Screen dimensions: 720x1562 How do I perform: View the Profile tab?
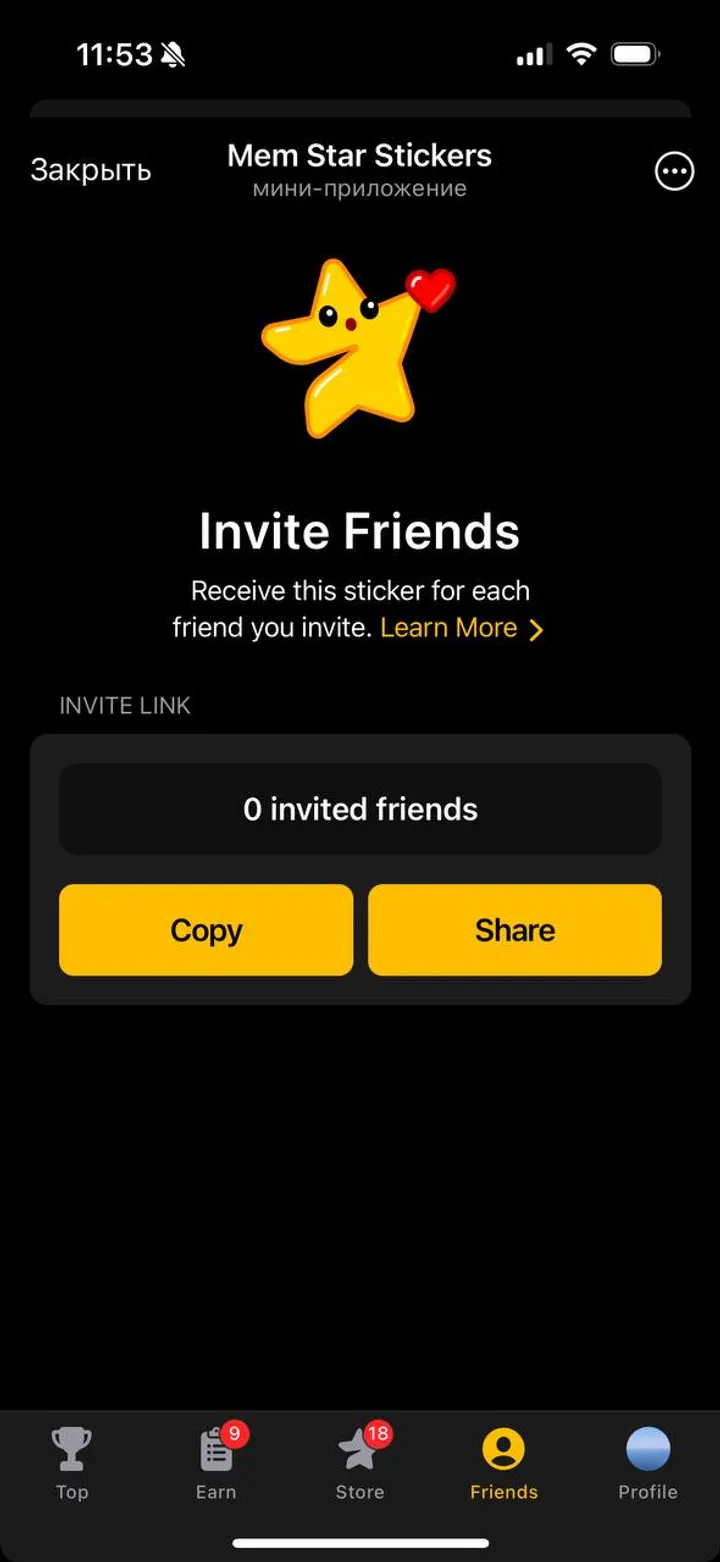(648, 1464)
